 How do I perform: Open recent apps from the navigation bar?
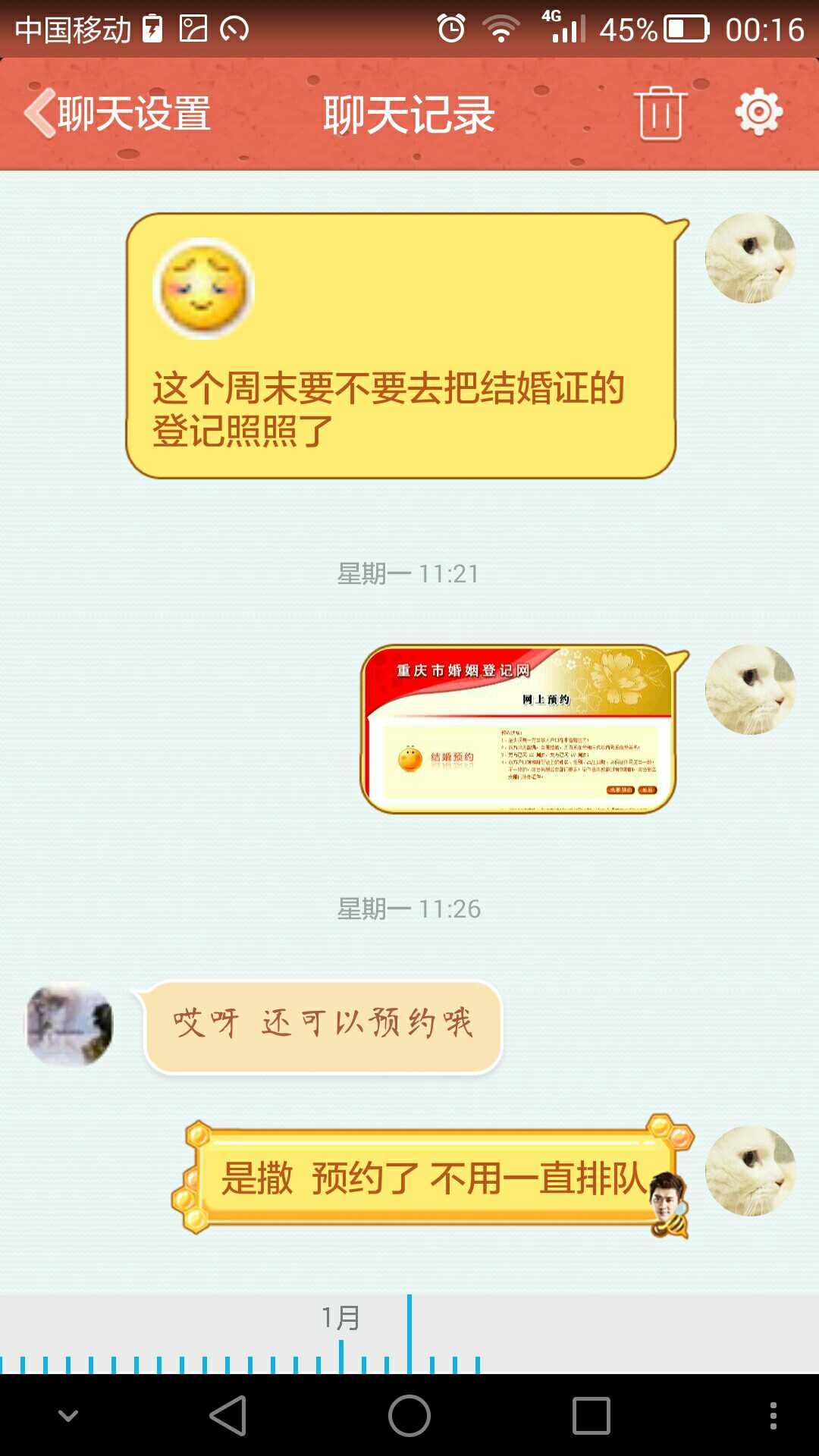[x=591, y=1416]
